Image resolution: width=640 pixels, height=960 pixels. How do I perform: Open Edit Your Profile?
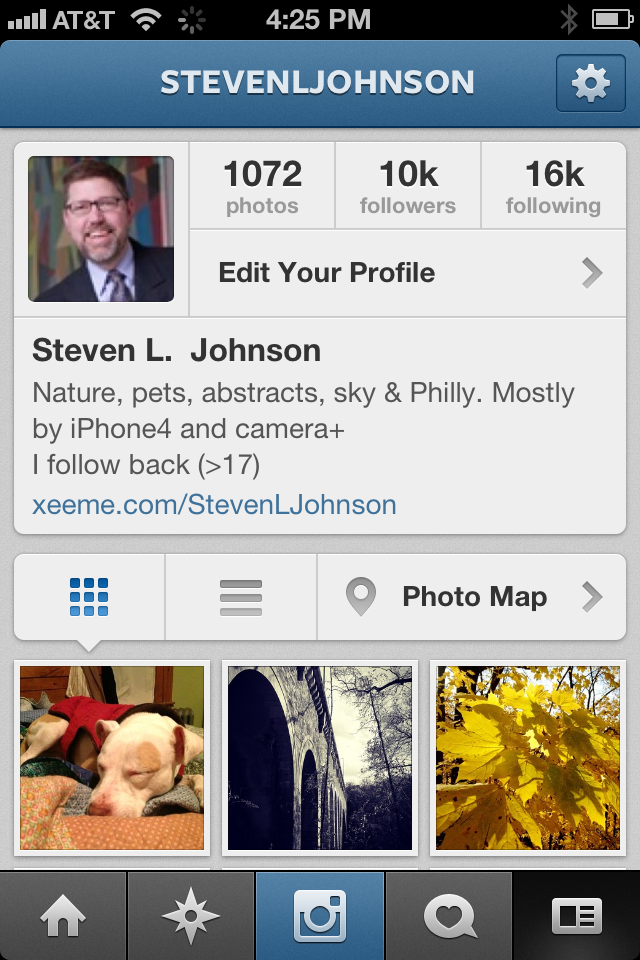click(408, 273)
